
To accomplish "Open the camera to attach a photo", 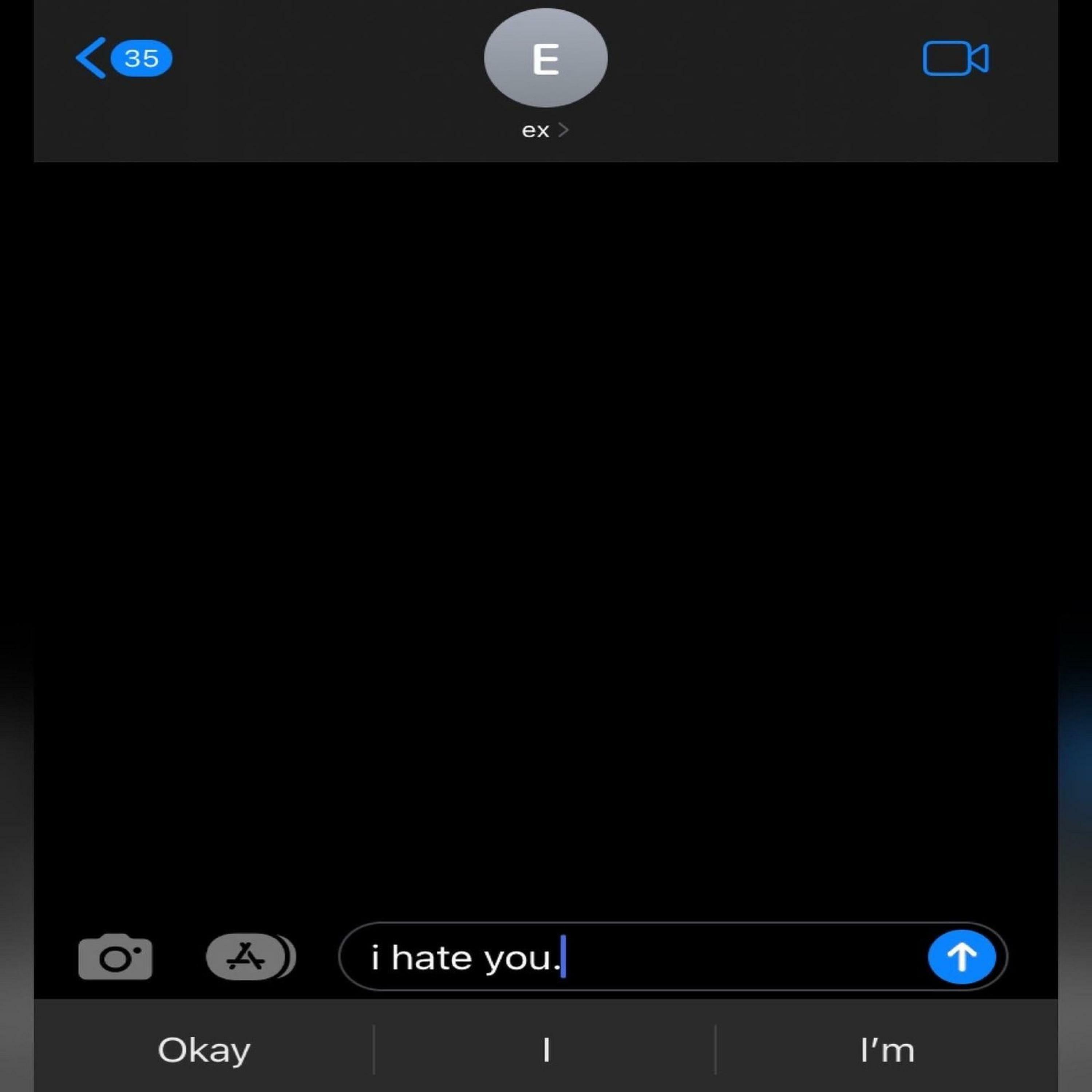I will pos(115,957).
